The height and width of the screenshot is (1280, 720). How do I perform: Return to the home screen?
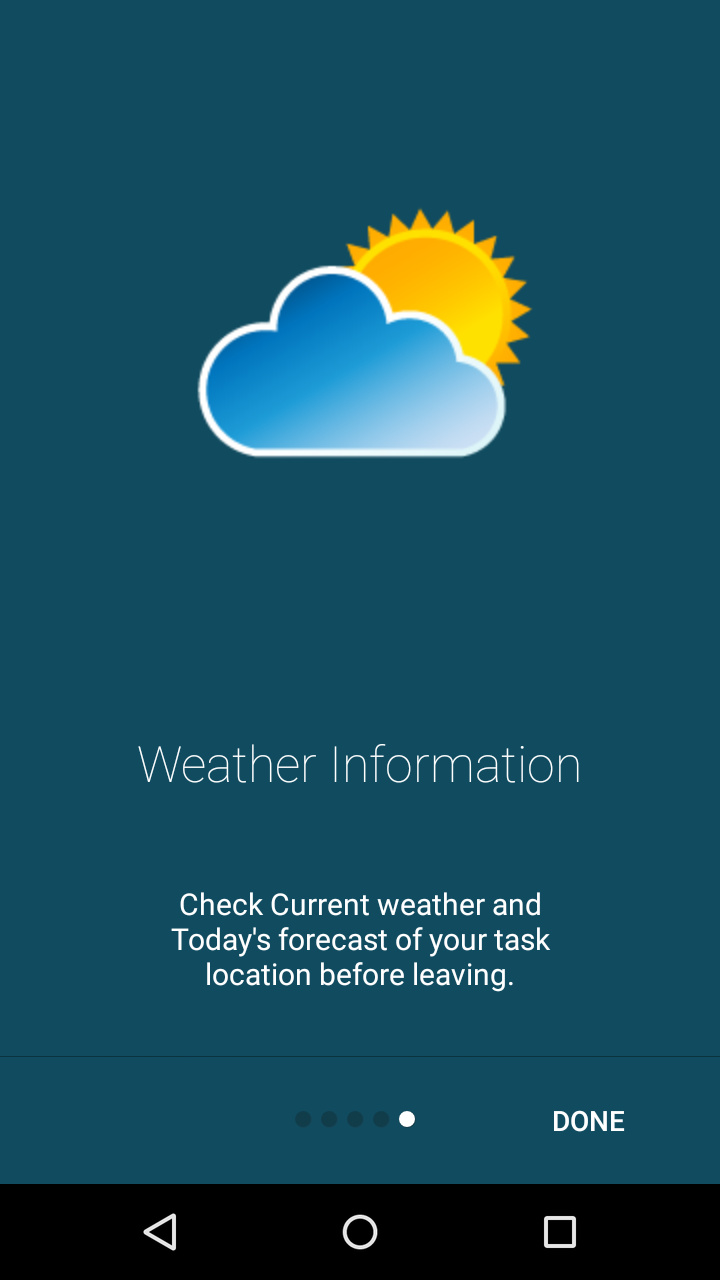pyautogui.click(x=360, y=1231)
